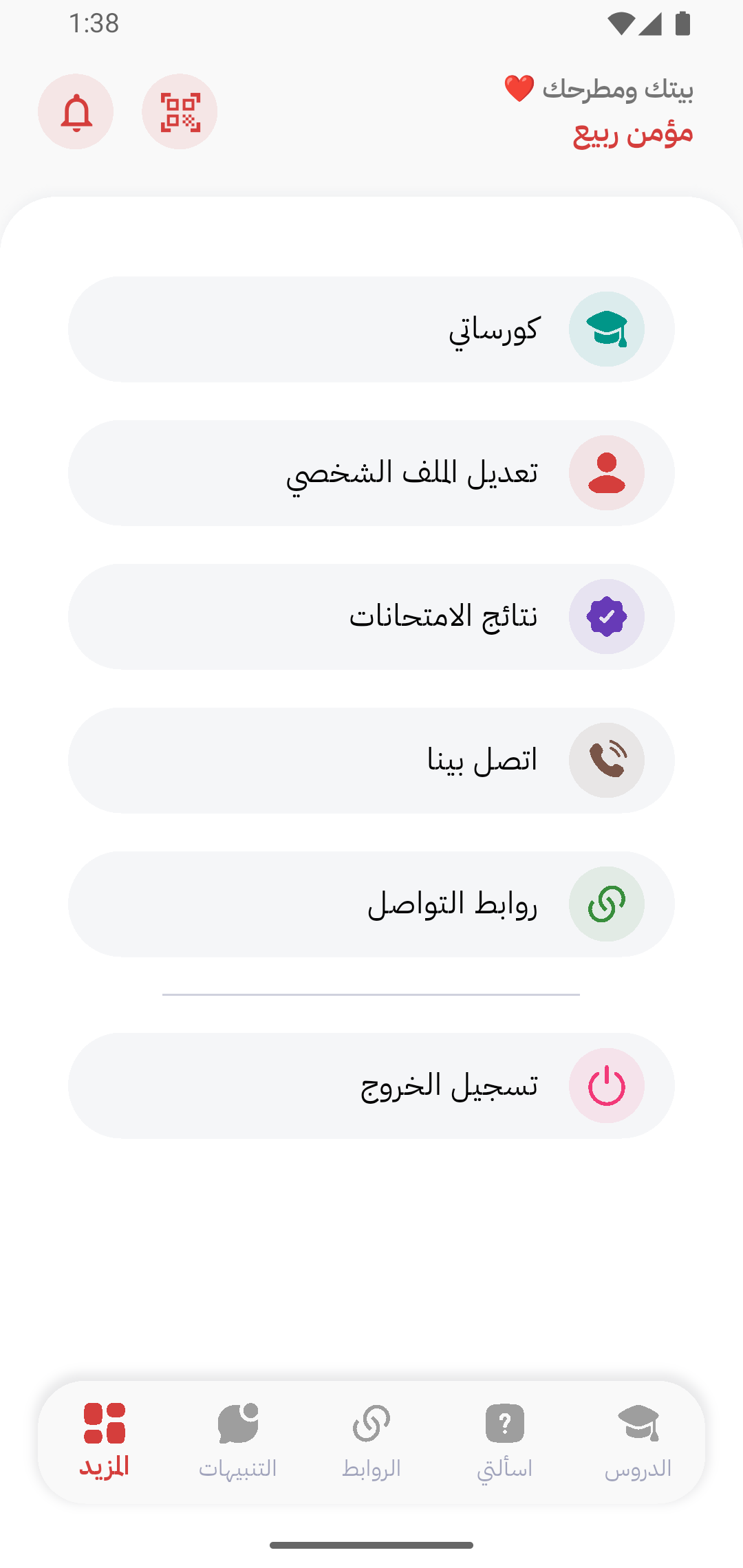Open the notifications bell
This screenshot has width=743, height=1568.
click(x=76, y=111)
